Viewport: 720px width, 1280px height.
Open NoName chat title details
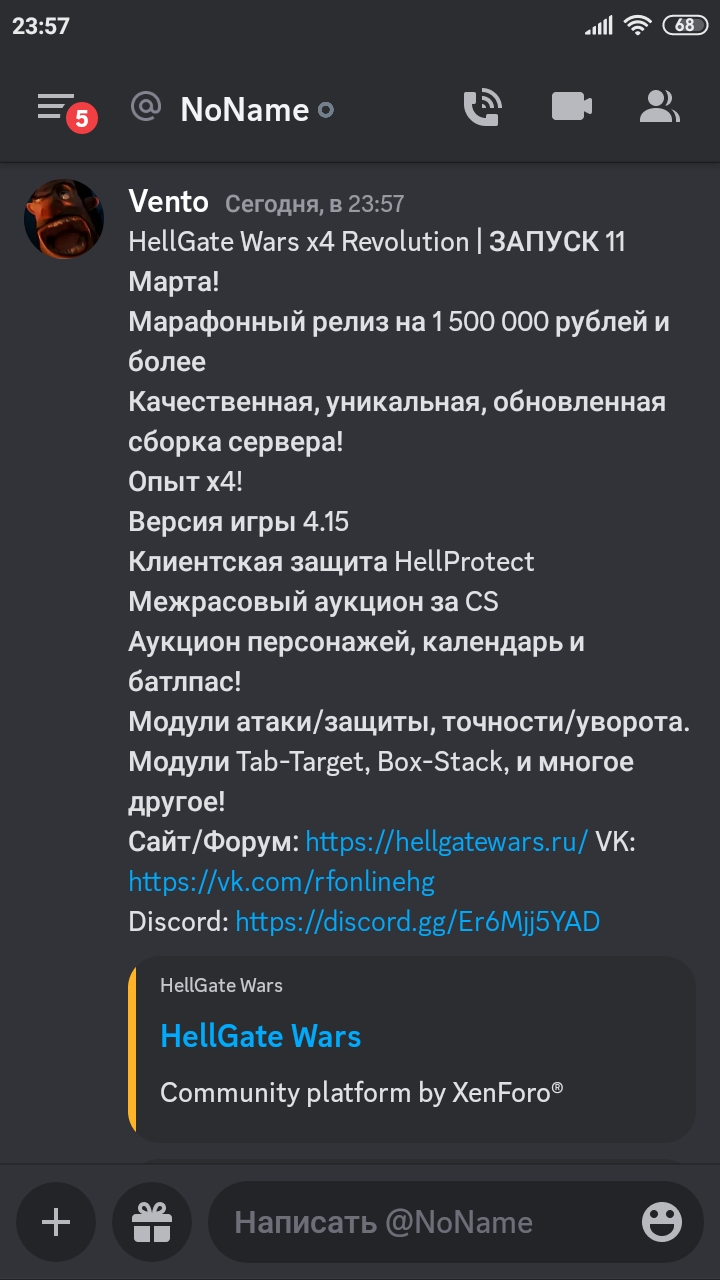coord(244,109)
